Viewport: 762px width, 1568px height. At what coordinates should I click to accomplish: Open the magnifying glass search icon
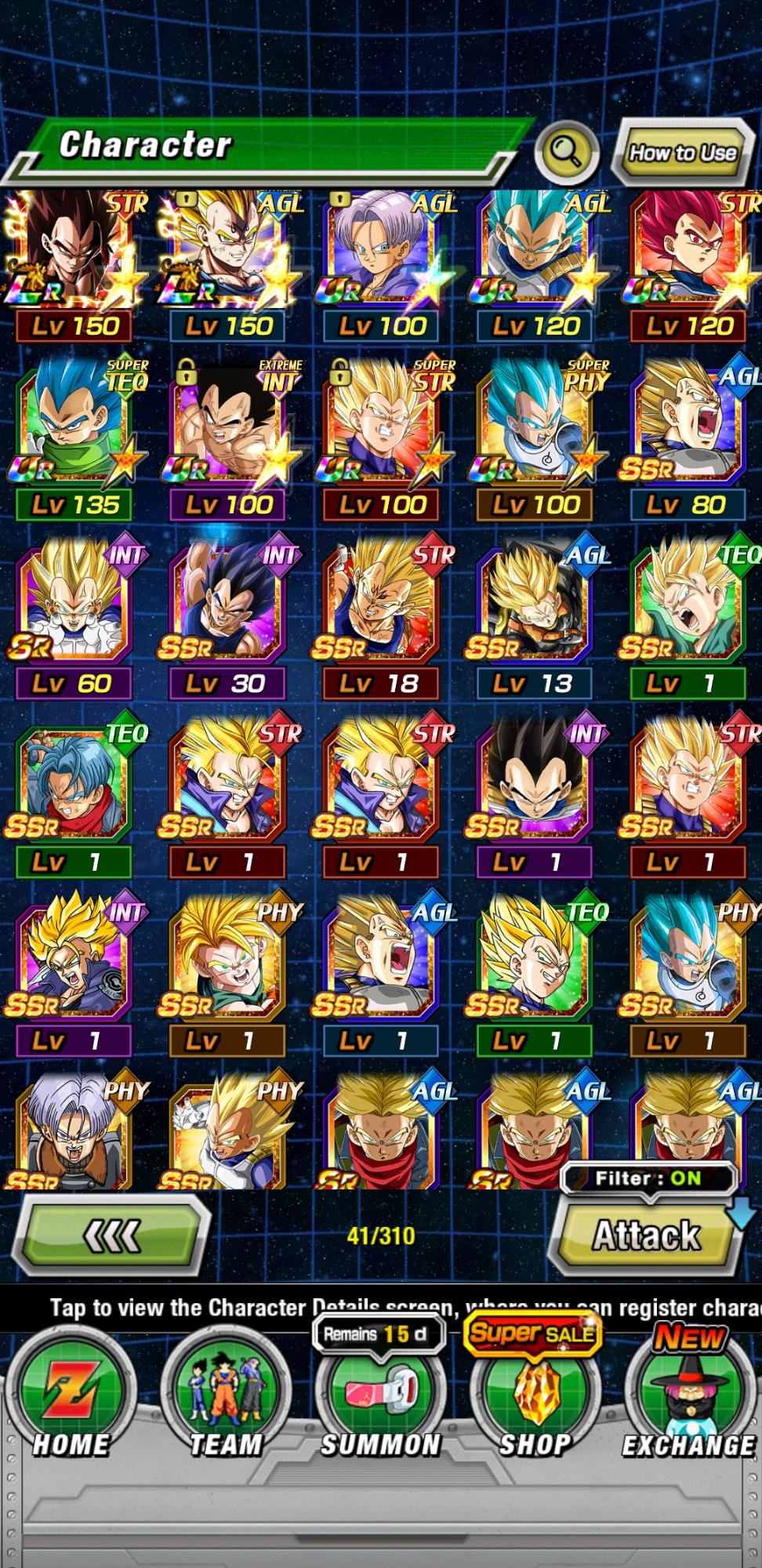point(566,151)
